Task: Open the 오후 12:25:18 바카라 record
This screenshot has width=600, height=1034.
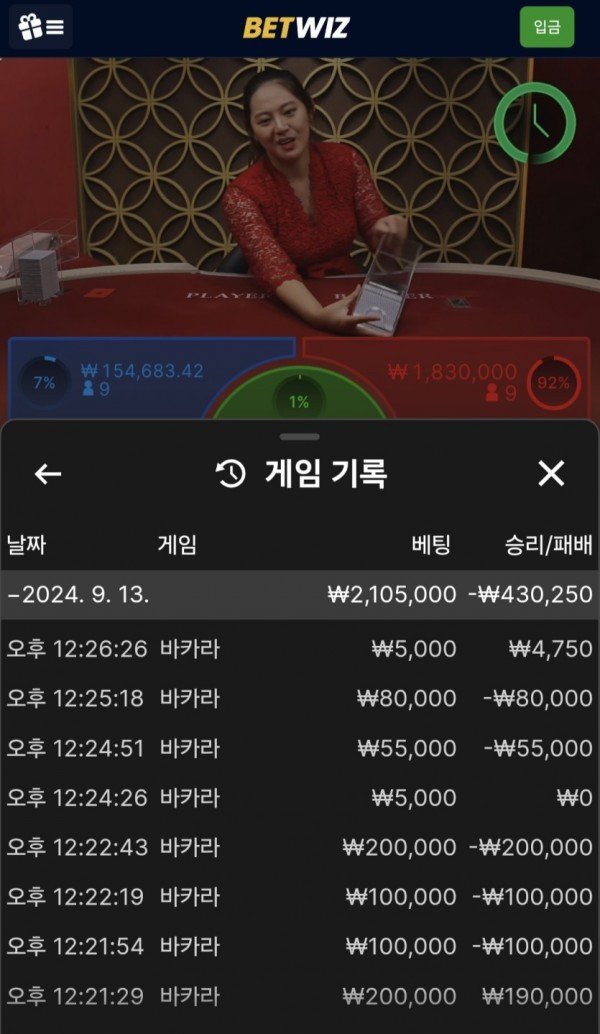Action: click(300, 698)
